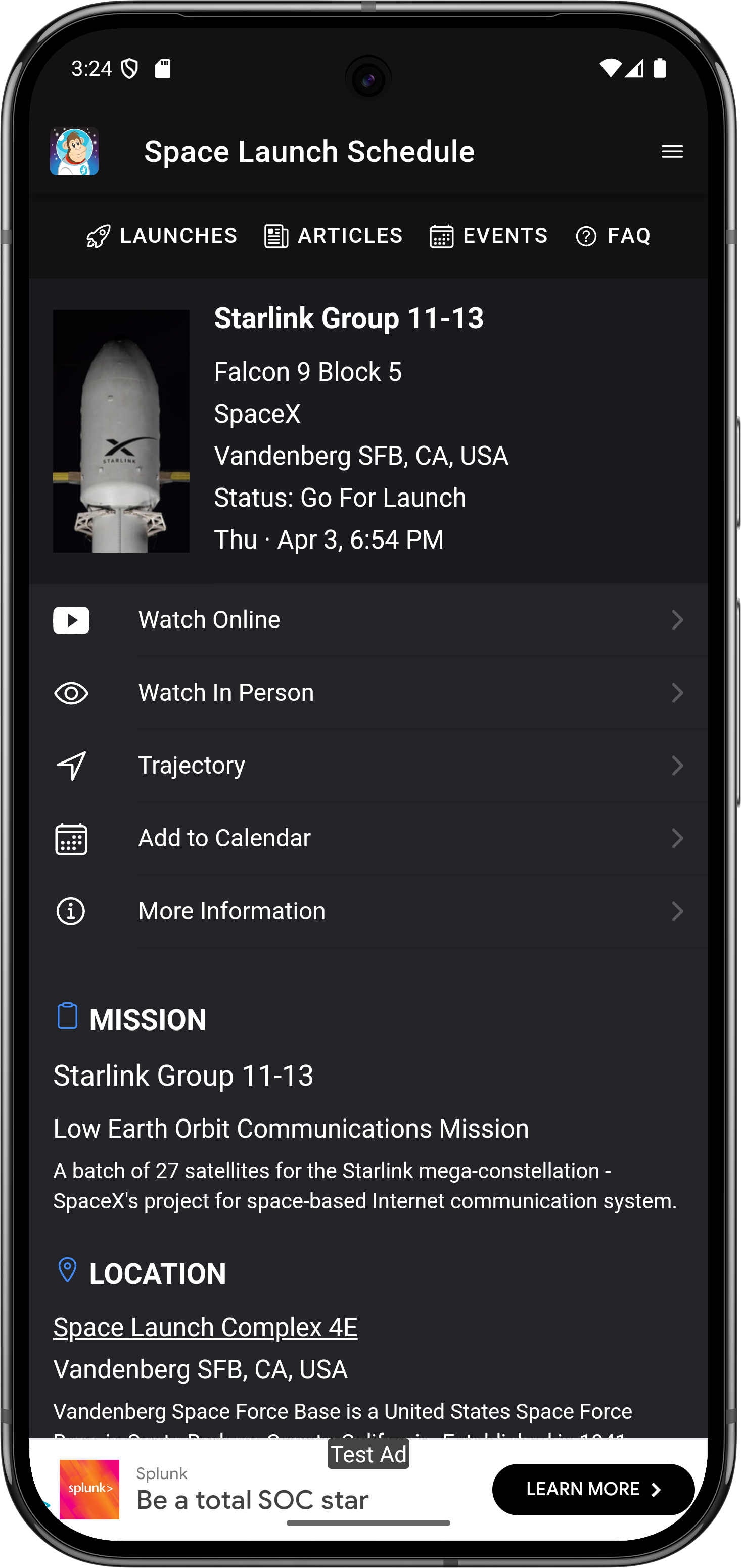Open Watch Online row

tap(368, 619)
